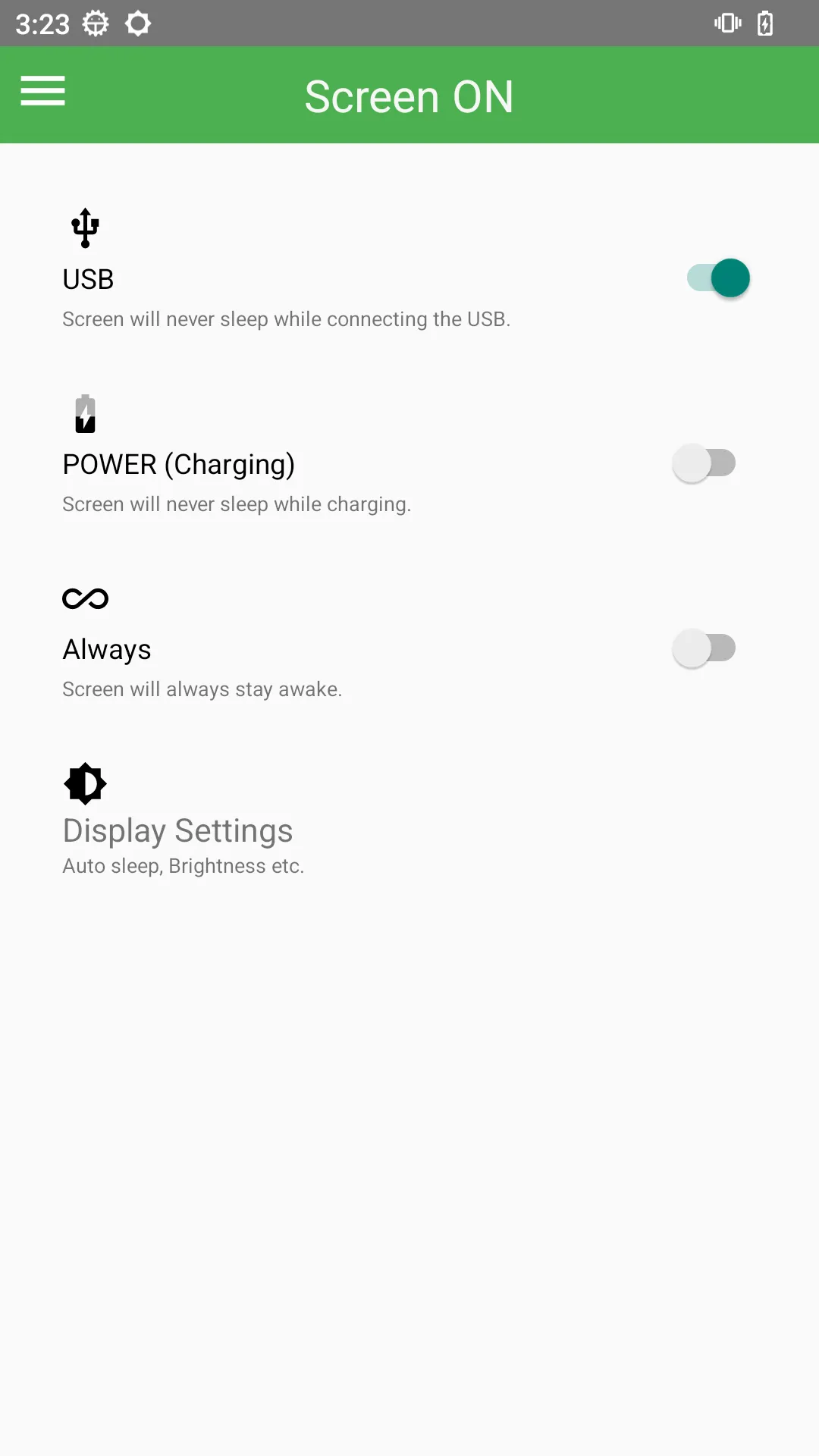Click the clock showing 3:23
Image resolution: width=819 pixels, height=1456 pixels.
pos(44,23)
